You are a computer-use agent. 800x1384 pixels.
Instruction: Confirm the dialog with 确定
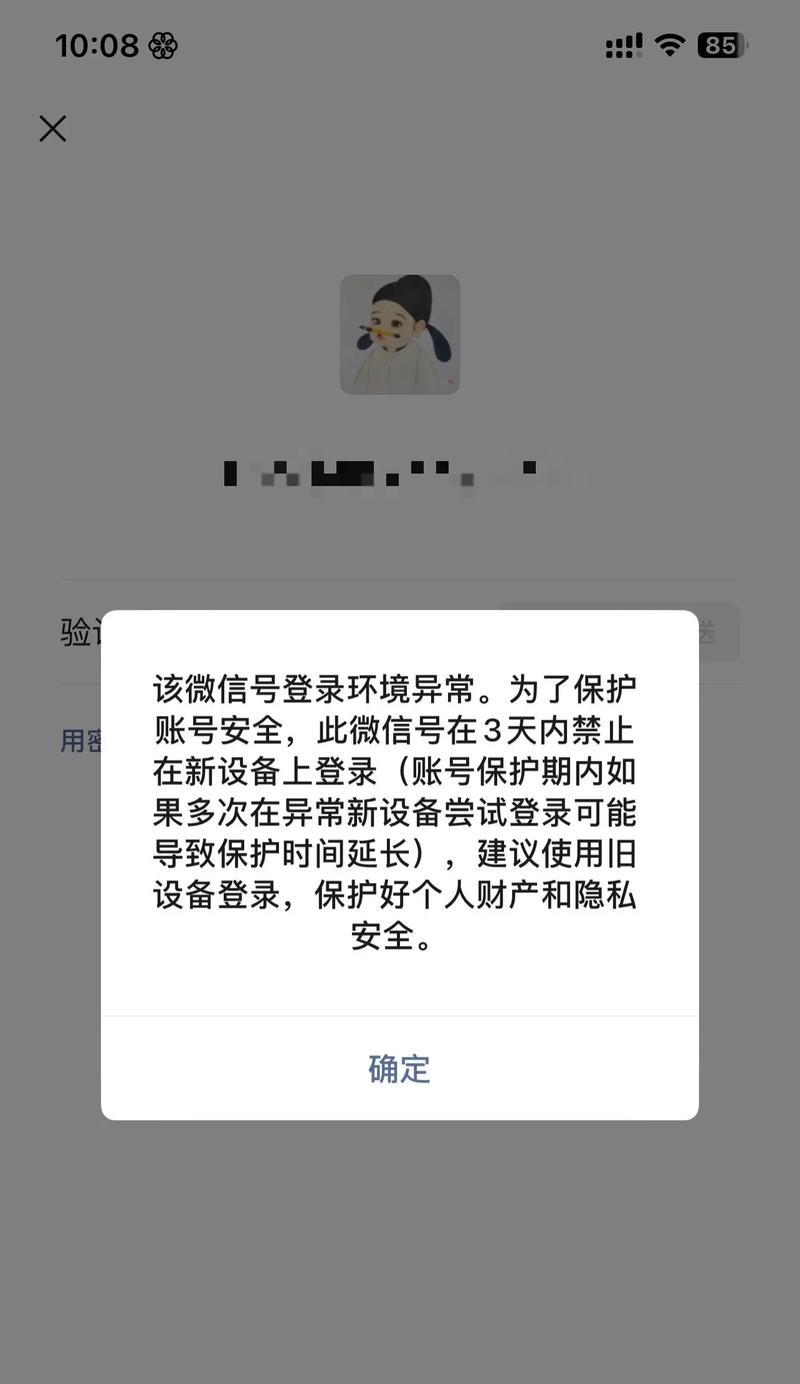tap(399, 1068)
